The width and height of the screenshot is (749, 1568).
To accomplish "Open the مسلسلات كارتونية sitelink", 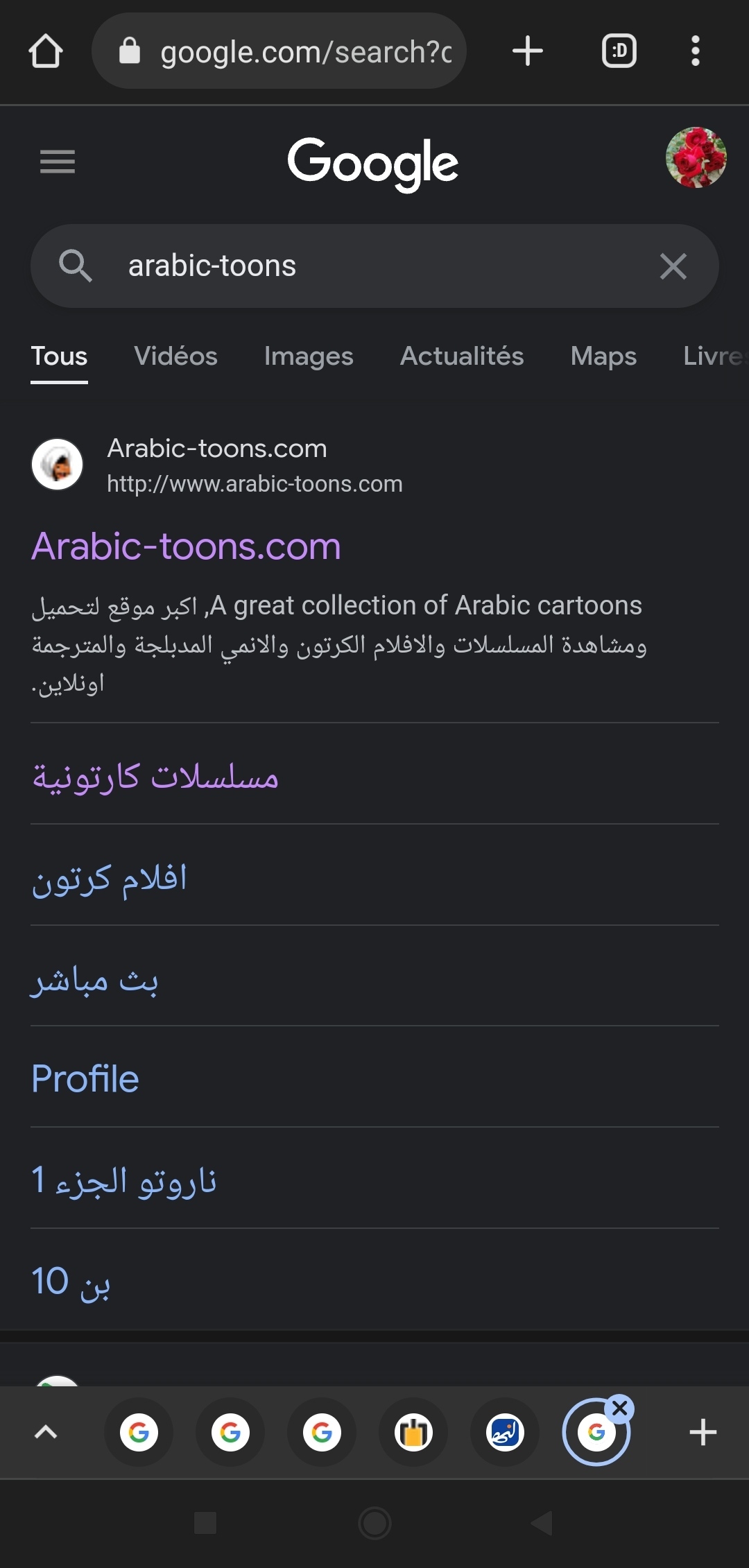I will tap(155, 777).
